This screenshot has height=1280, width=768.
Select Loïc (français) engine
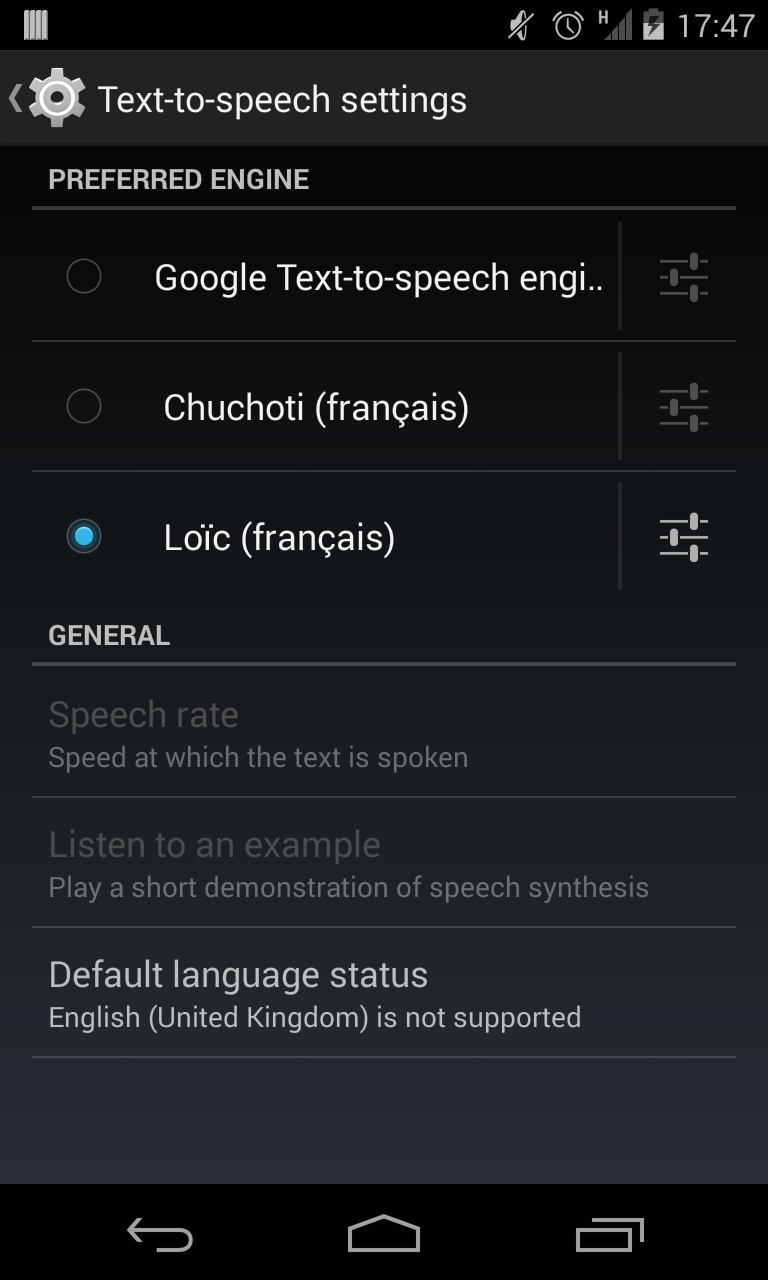coord(84,537)
